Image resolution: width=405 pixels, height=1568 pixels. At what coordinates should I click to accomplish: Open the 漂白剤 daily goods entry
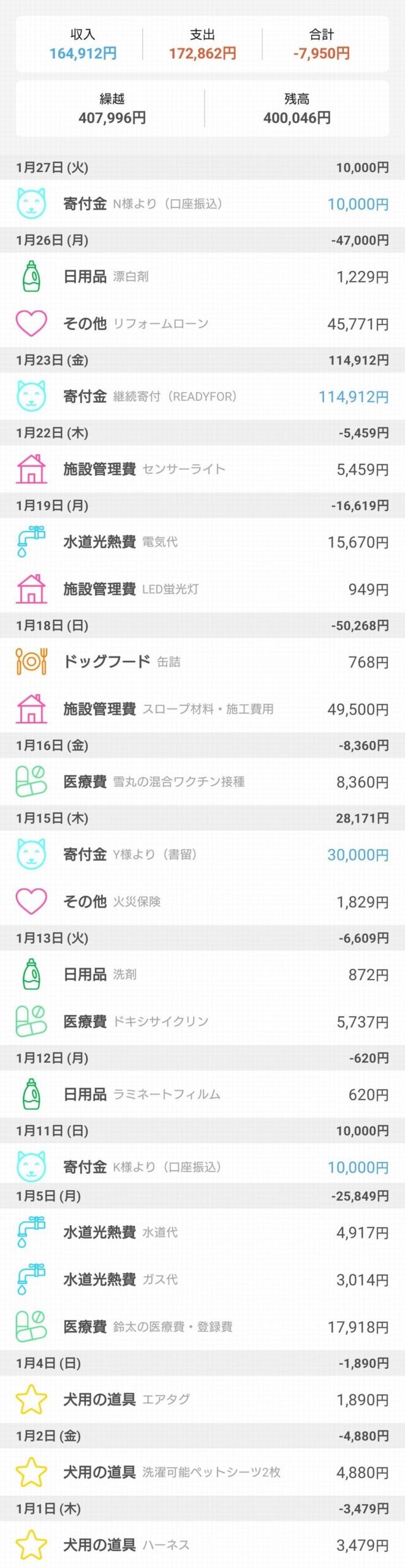[202, 277]
